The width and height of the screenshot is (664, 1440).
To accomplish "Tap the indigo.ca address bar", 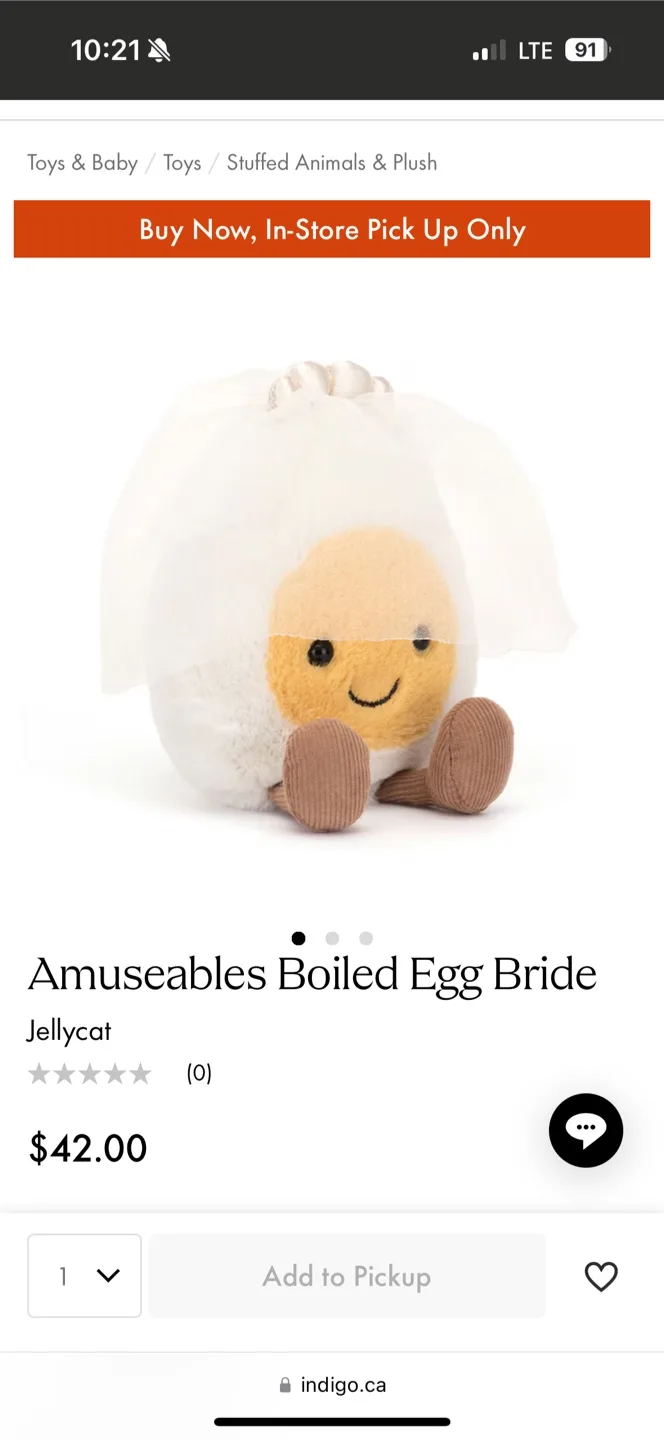I will [333, 1385].
